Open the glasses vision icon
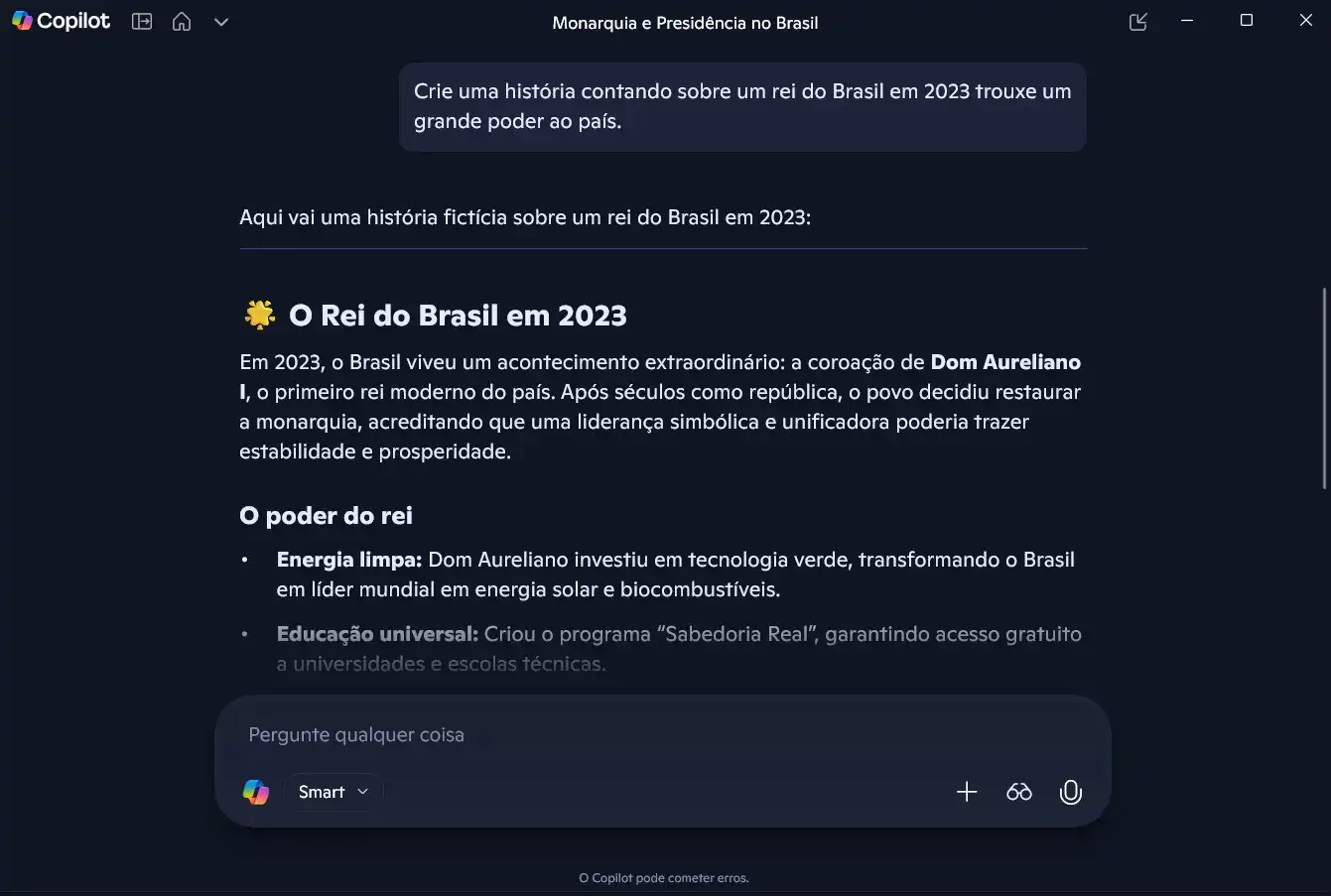The width and height of the screenshot is (1331, 896). click(x=1019, y=792)
